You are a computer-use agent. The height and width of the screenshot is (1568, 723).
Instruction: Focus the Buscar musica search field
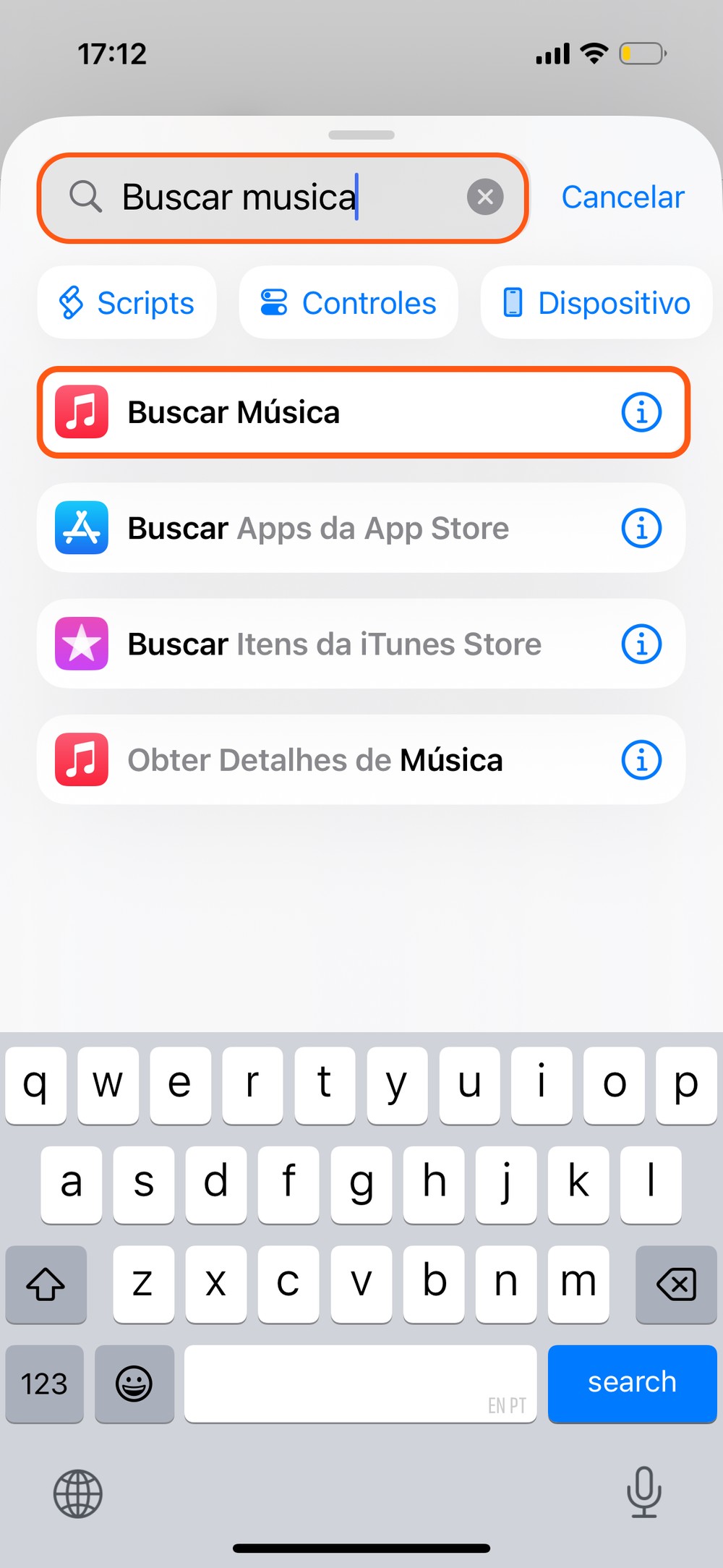click(x=275, y=197)
